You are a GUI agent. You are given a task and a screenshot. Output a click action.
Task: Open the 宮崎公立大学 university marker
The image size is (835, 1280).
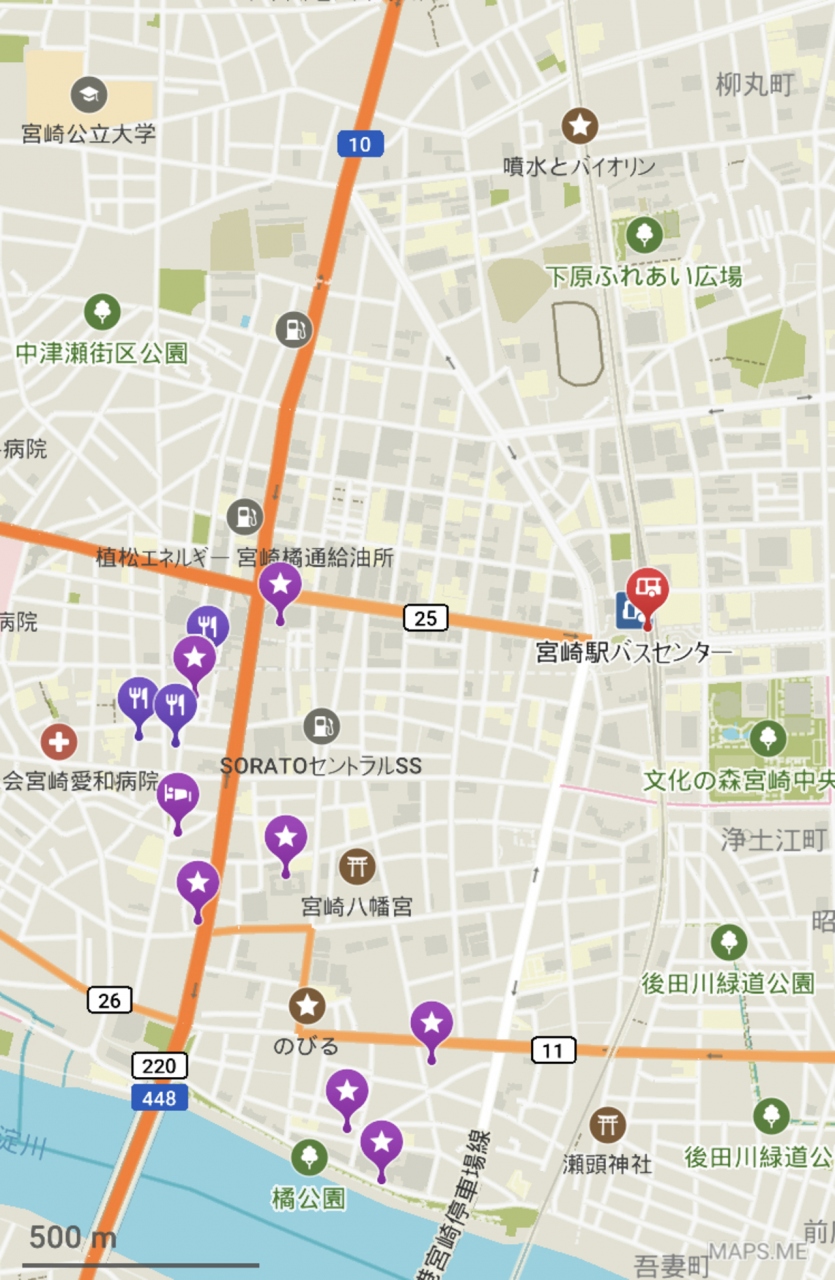coord(89,95)
